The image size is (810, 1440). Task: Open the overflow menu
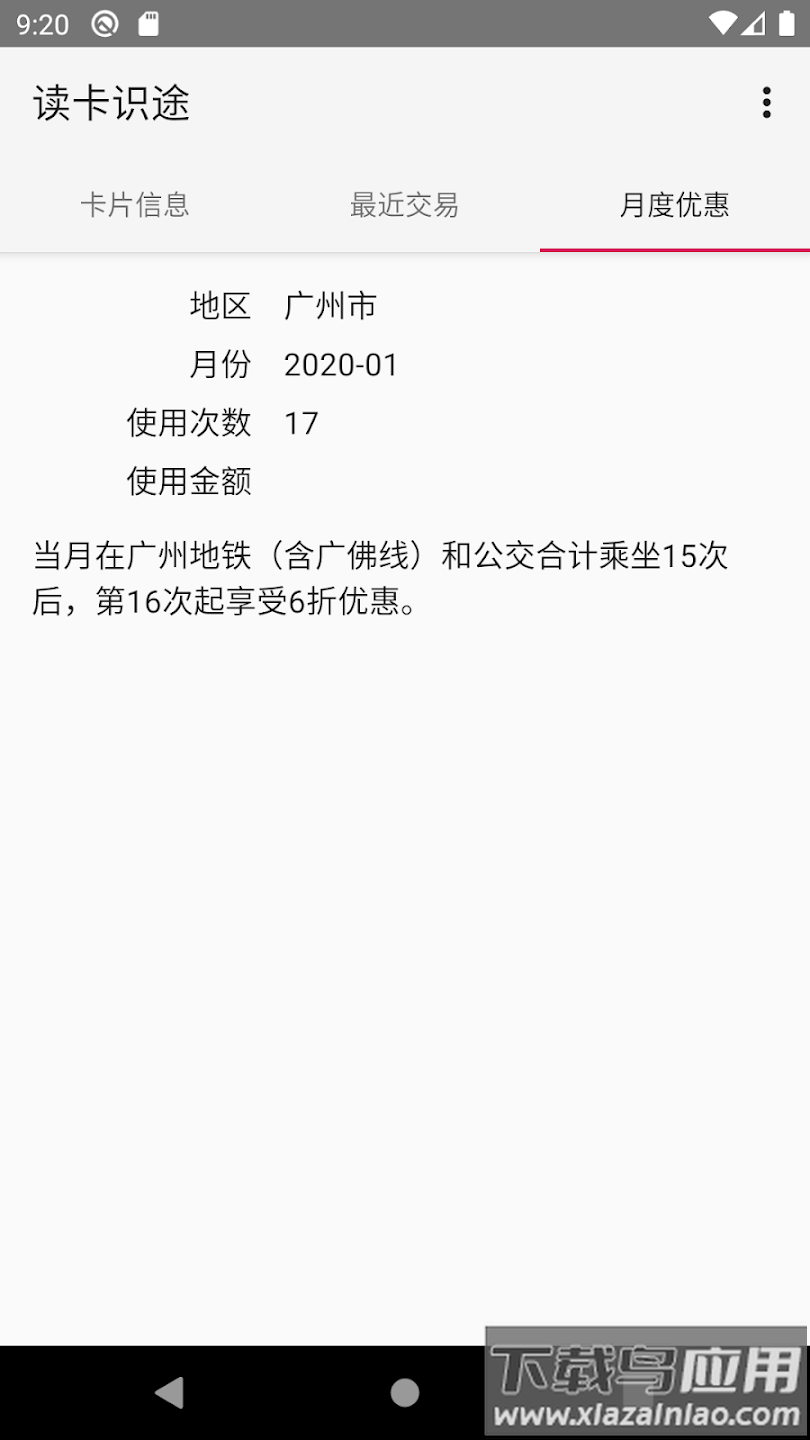[x=766, y=103]
